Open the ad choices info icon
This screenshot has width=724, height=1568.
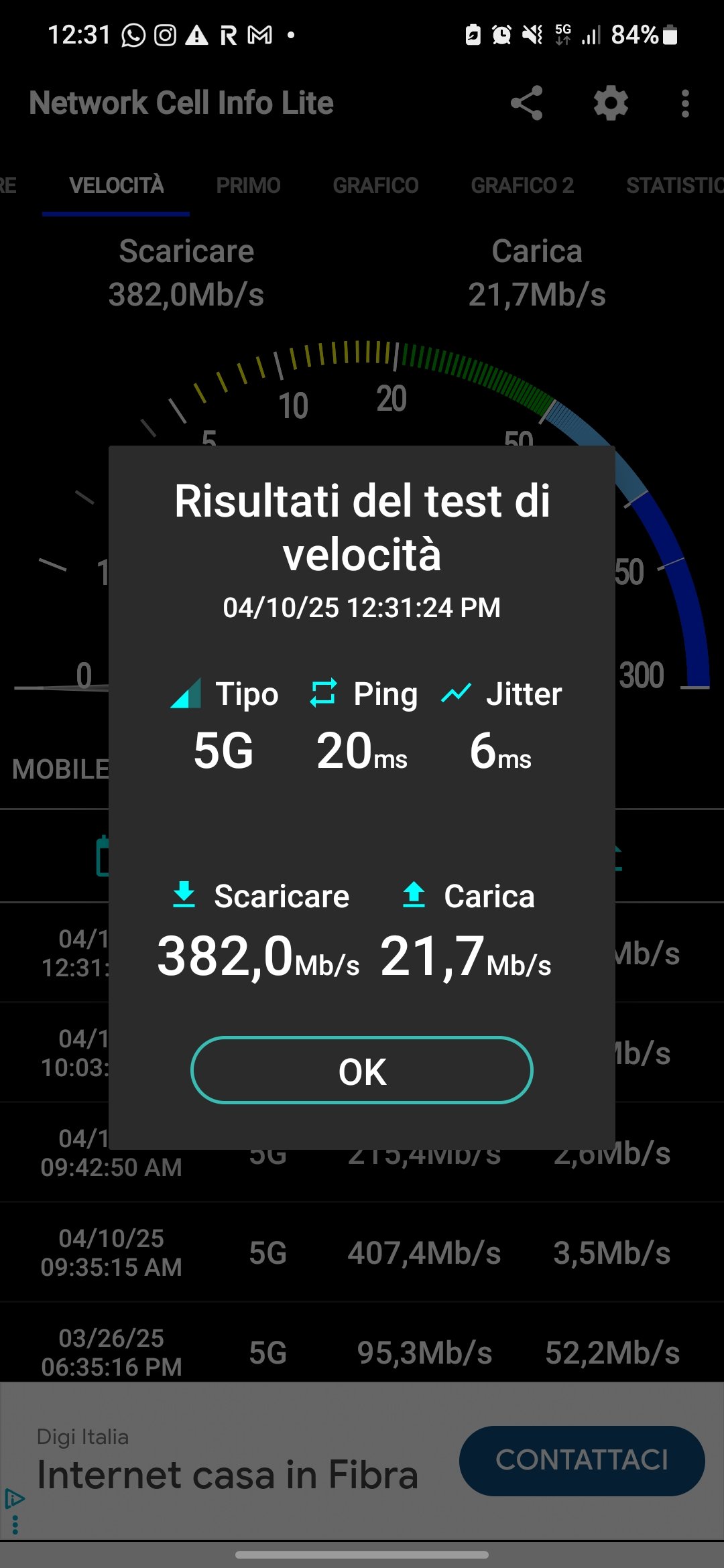15,1498
